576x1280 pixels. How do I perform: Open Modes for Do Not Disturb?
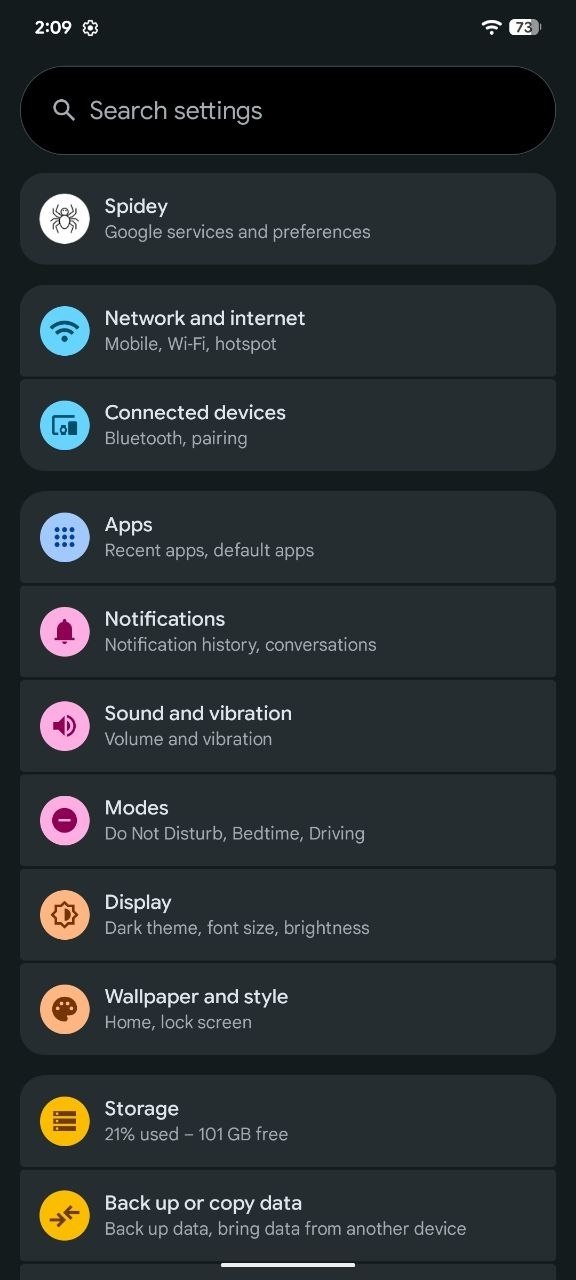click(x=288, y=820)
